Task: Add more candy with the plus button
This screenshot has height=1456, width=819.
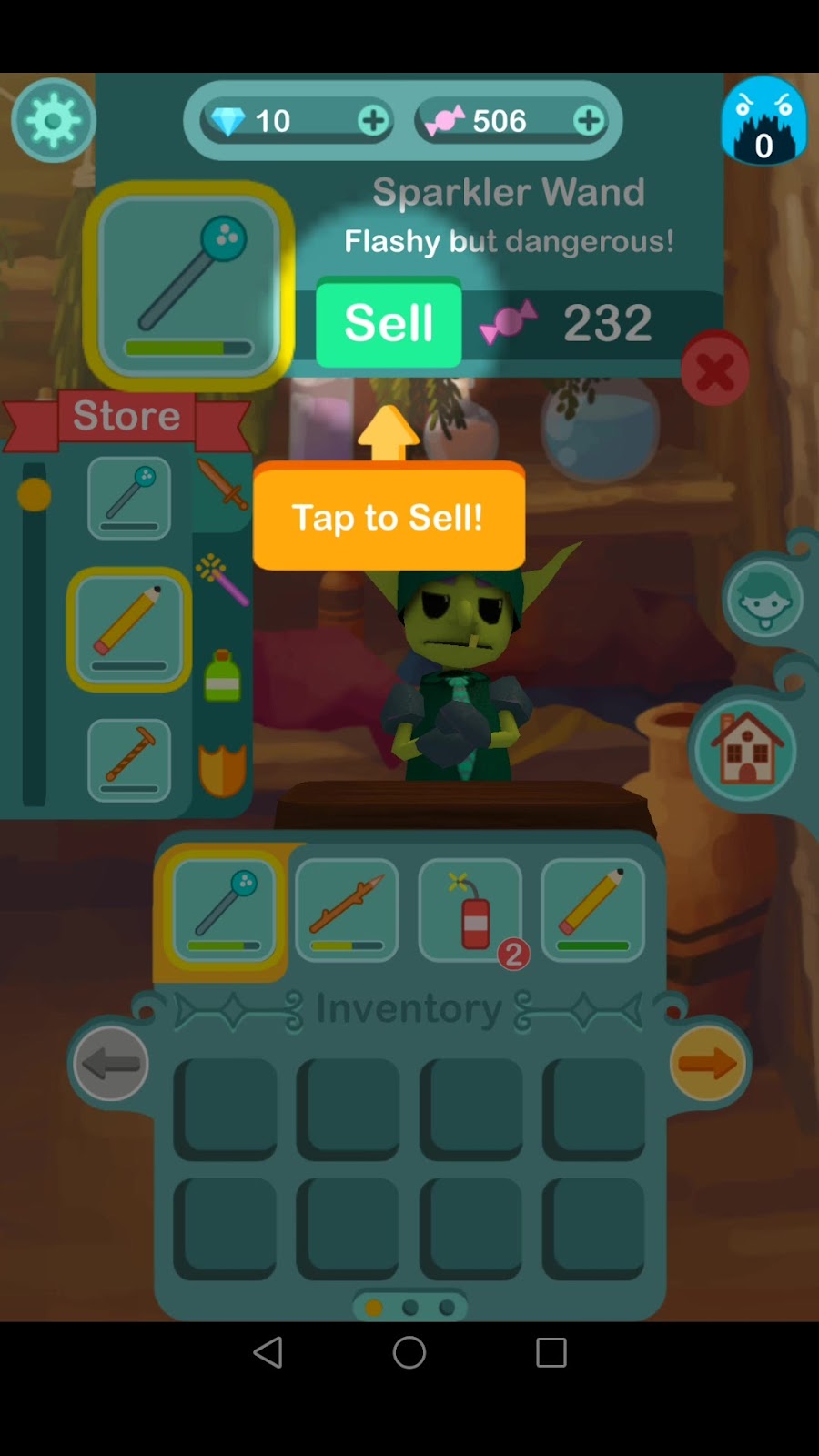Action: [x=589, y=120]
